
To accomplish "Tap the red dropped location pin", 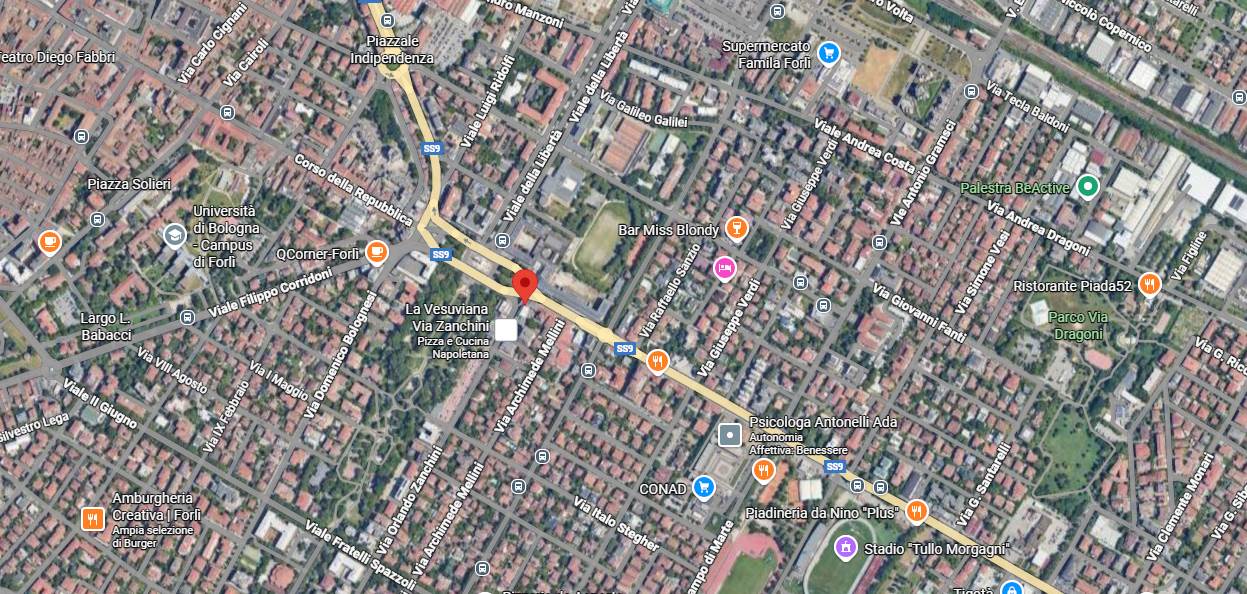I will pyautogui.click(x=524, y=284).
